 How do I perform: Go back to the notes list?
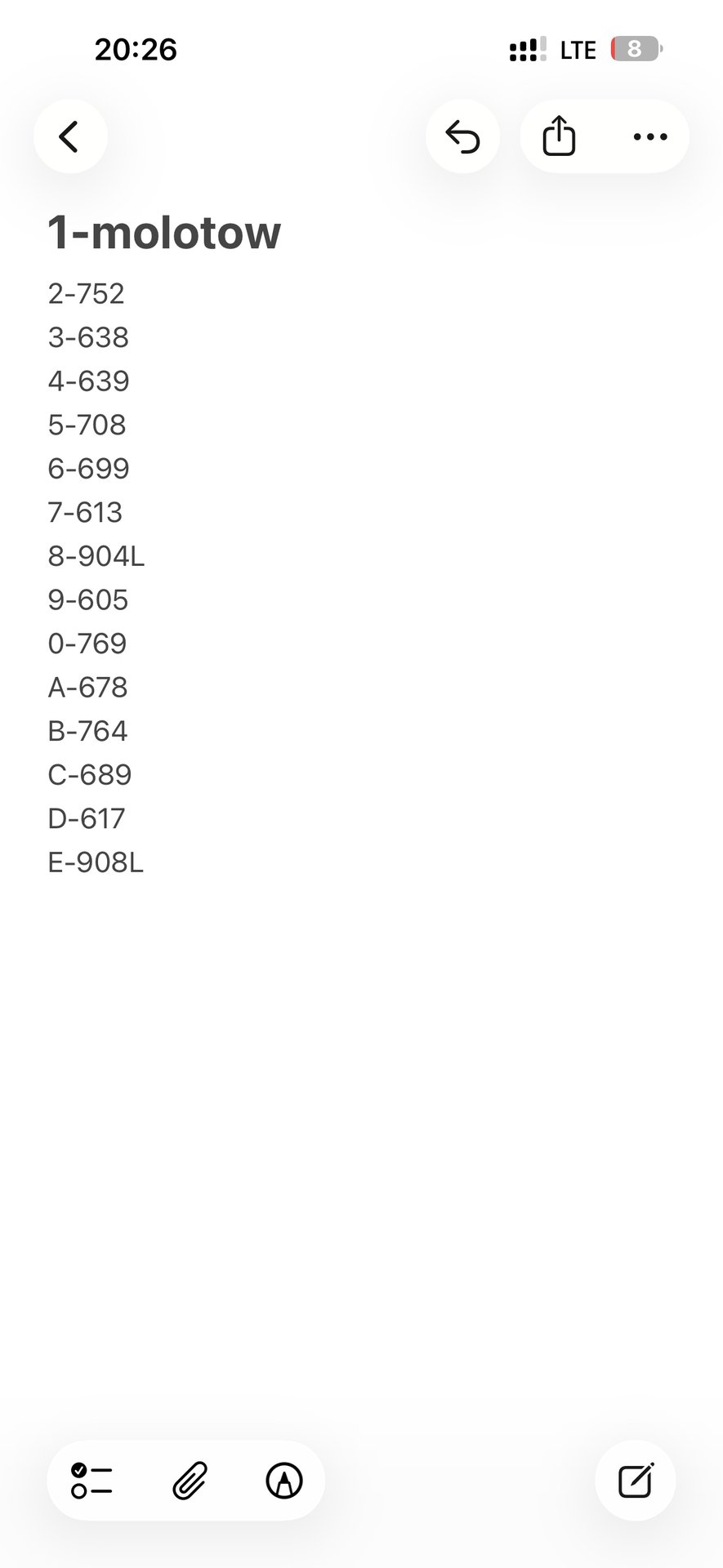point(70,136)
